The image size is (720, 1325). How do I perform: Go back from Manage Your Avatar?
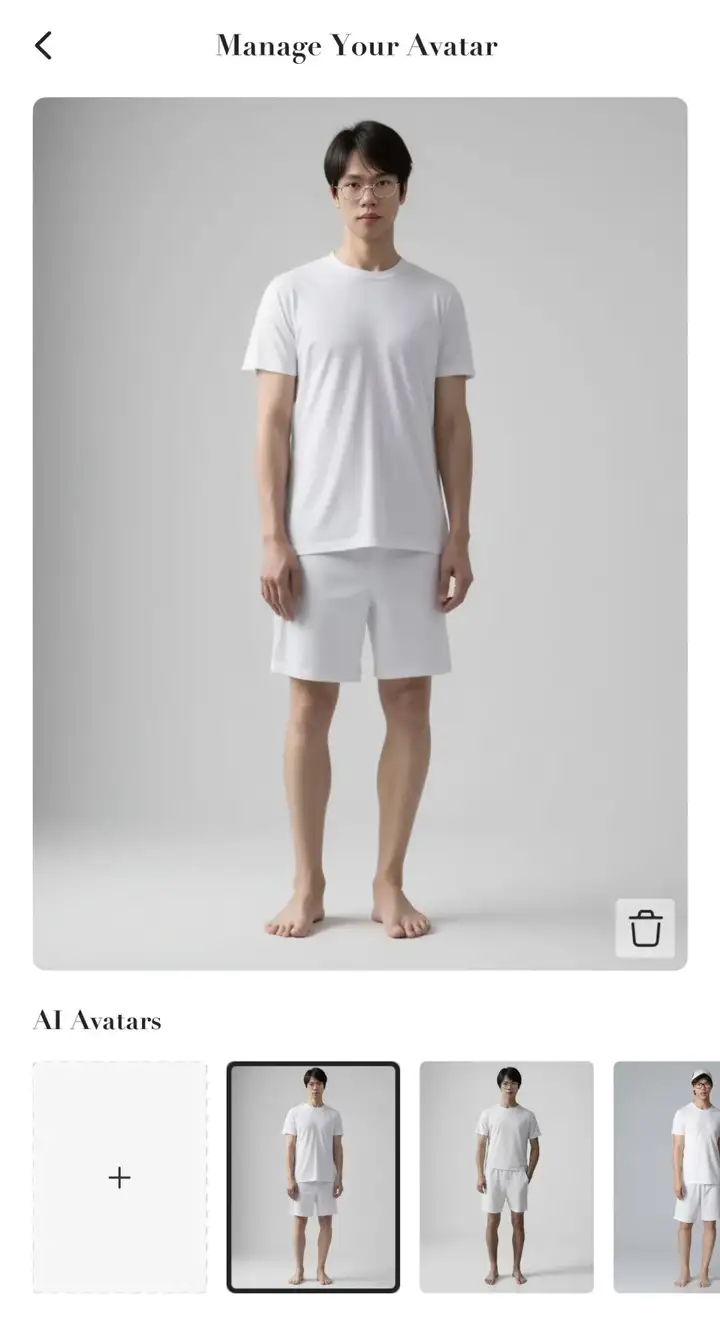coord(43,46)
